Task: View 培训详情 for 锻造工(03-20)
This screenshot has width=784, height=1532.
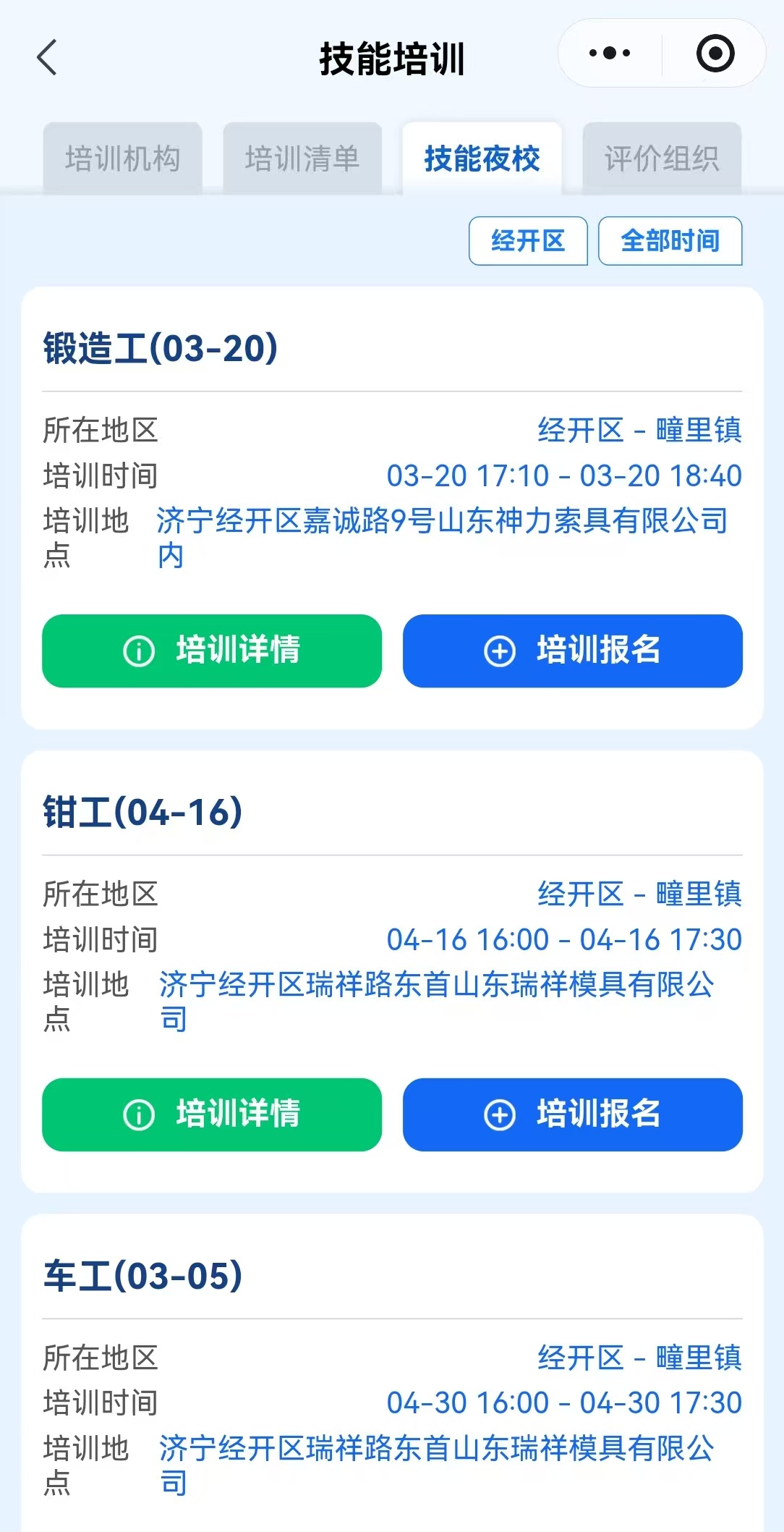Action: click(x=212, y=651)
